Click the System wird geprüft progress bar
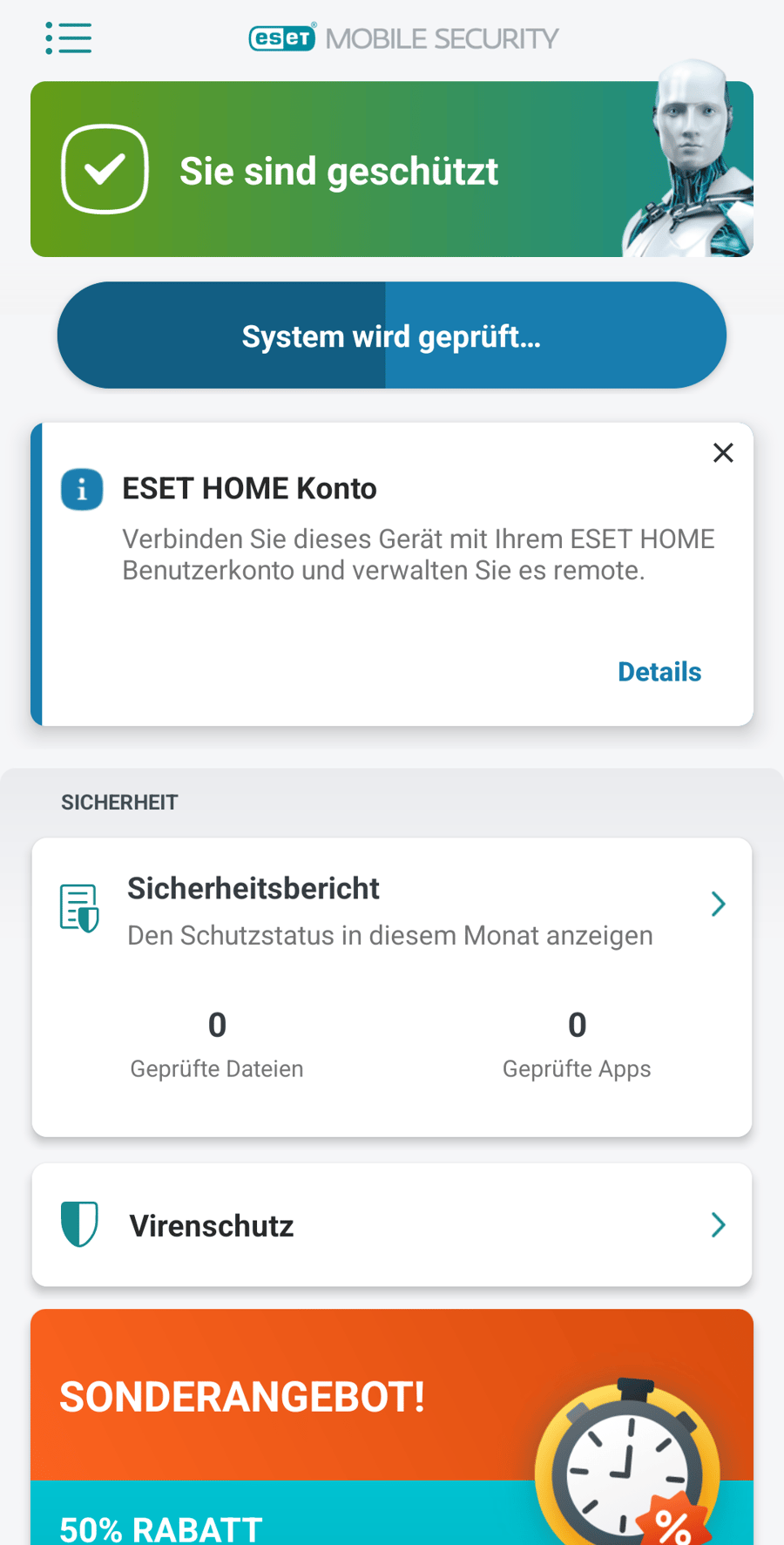 pyautogui.click(x=391, y=335)
